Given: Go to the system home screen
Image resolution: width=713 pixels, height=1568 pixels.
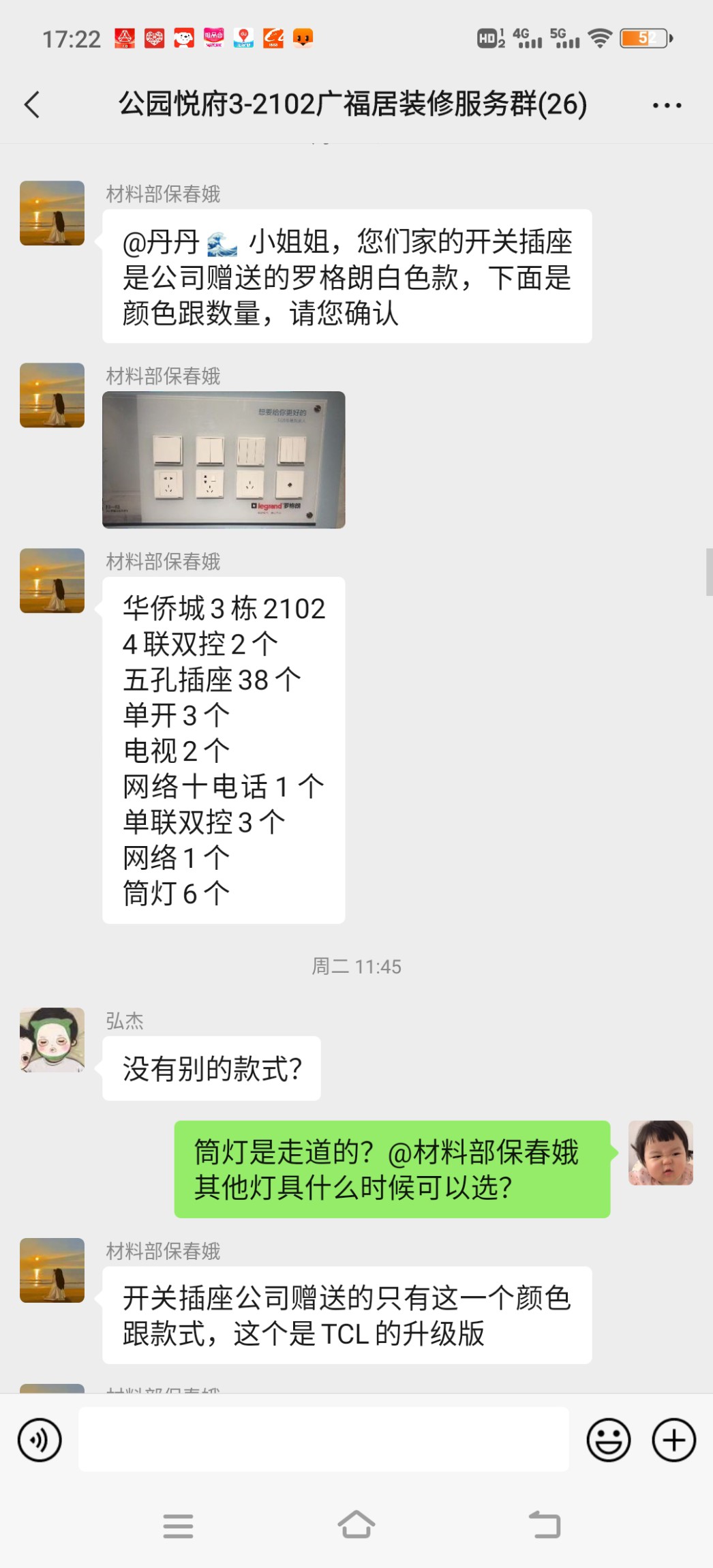Looking at the screenshot, I should tap(356, 1526).
